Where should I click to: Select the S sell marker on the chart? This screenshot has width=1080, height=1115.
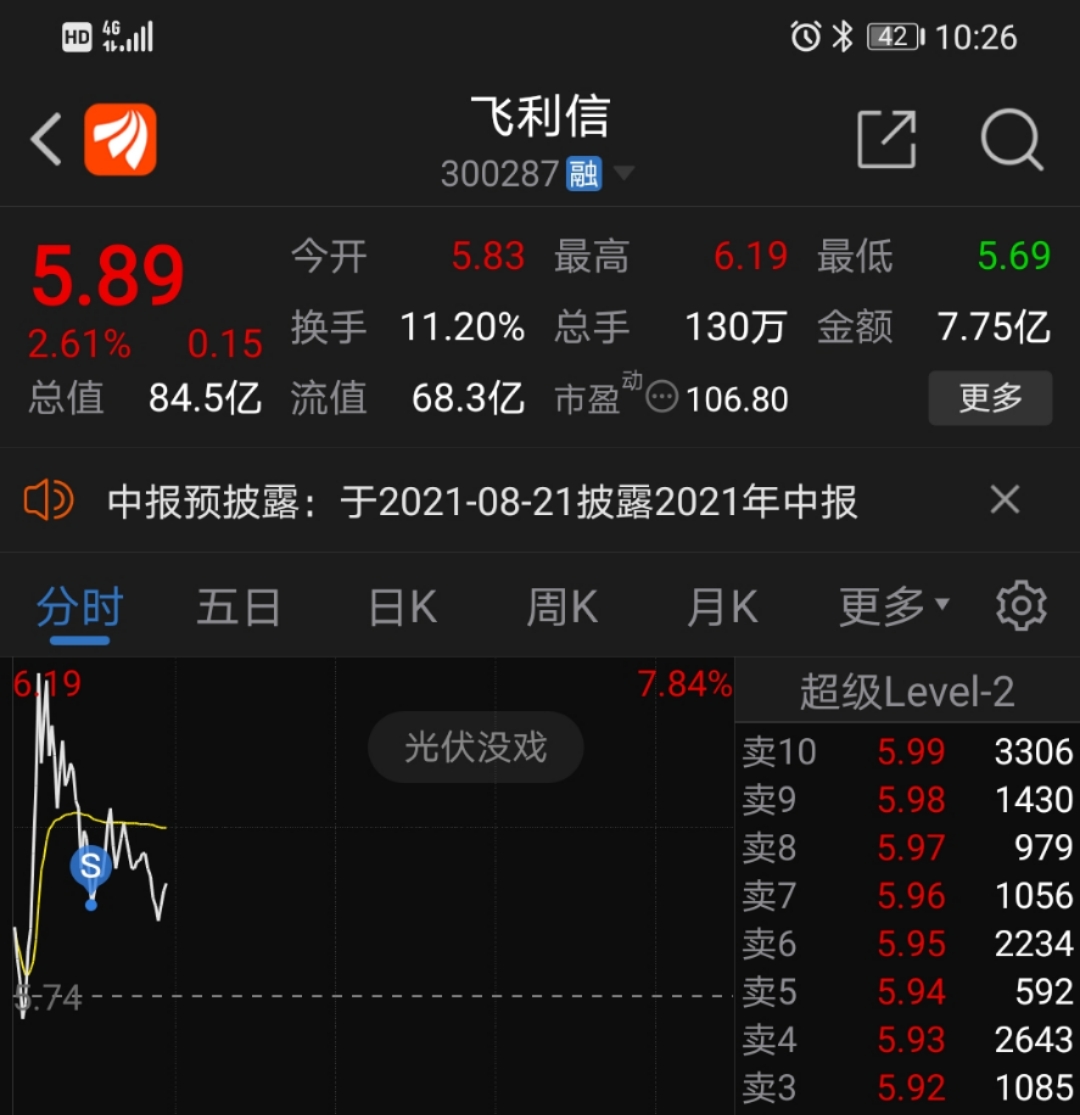[x=91, y=866]
